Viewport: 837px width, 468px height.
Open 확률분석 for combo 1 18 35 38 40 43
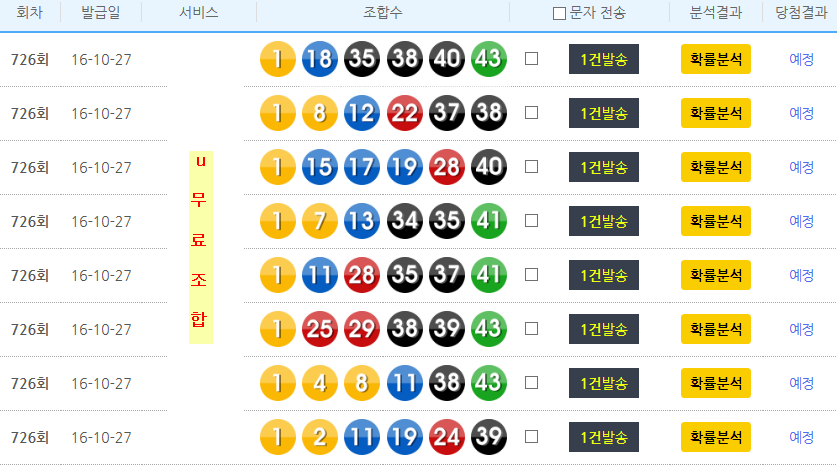(x=715, y=59)
